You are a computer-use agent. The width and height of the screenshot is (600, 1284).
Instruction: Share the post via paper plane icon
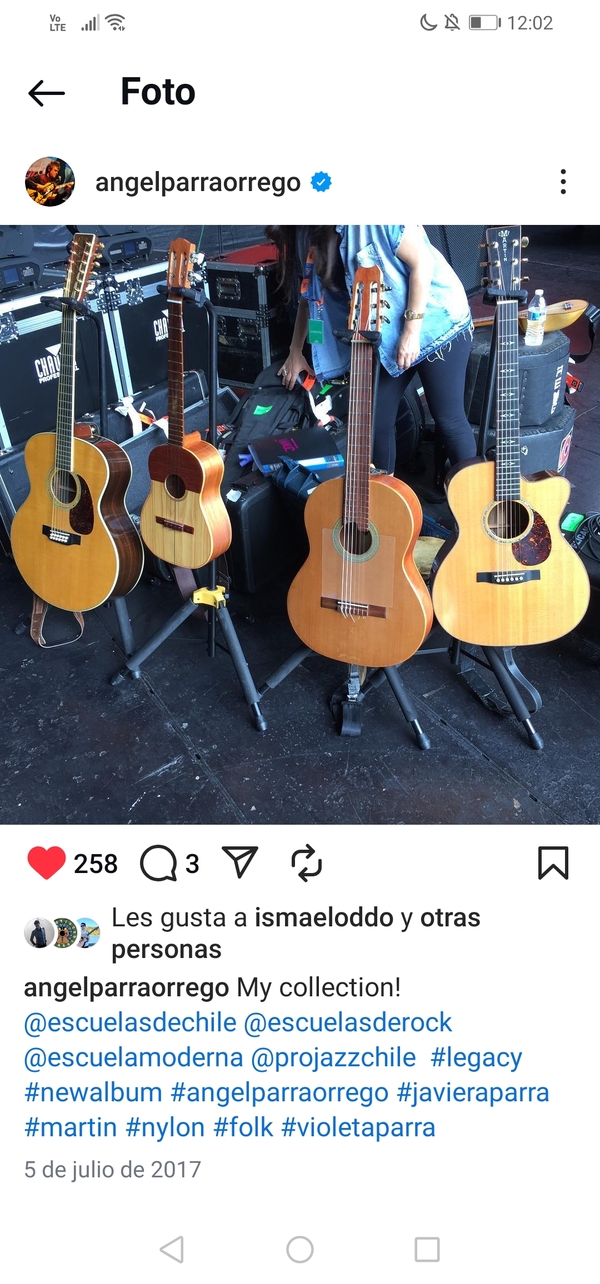240,862
